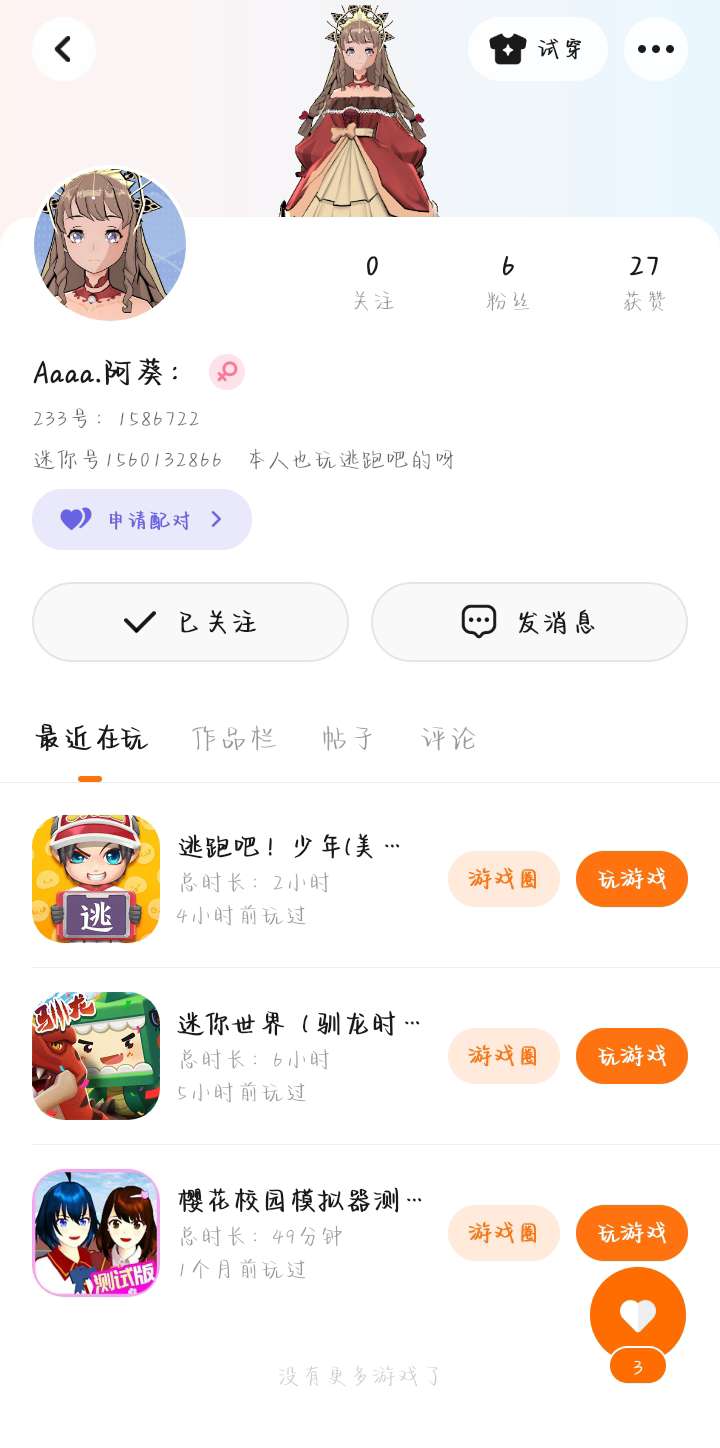The height and width of the screenshot is (1448, 720).
Task: Open the 粉丝 followers list
Action: click(508, 281)
